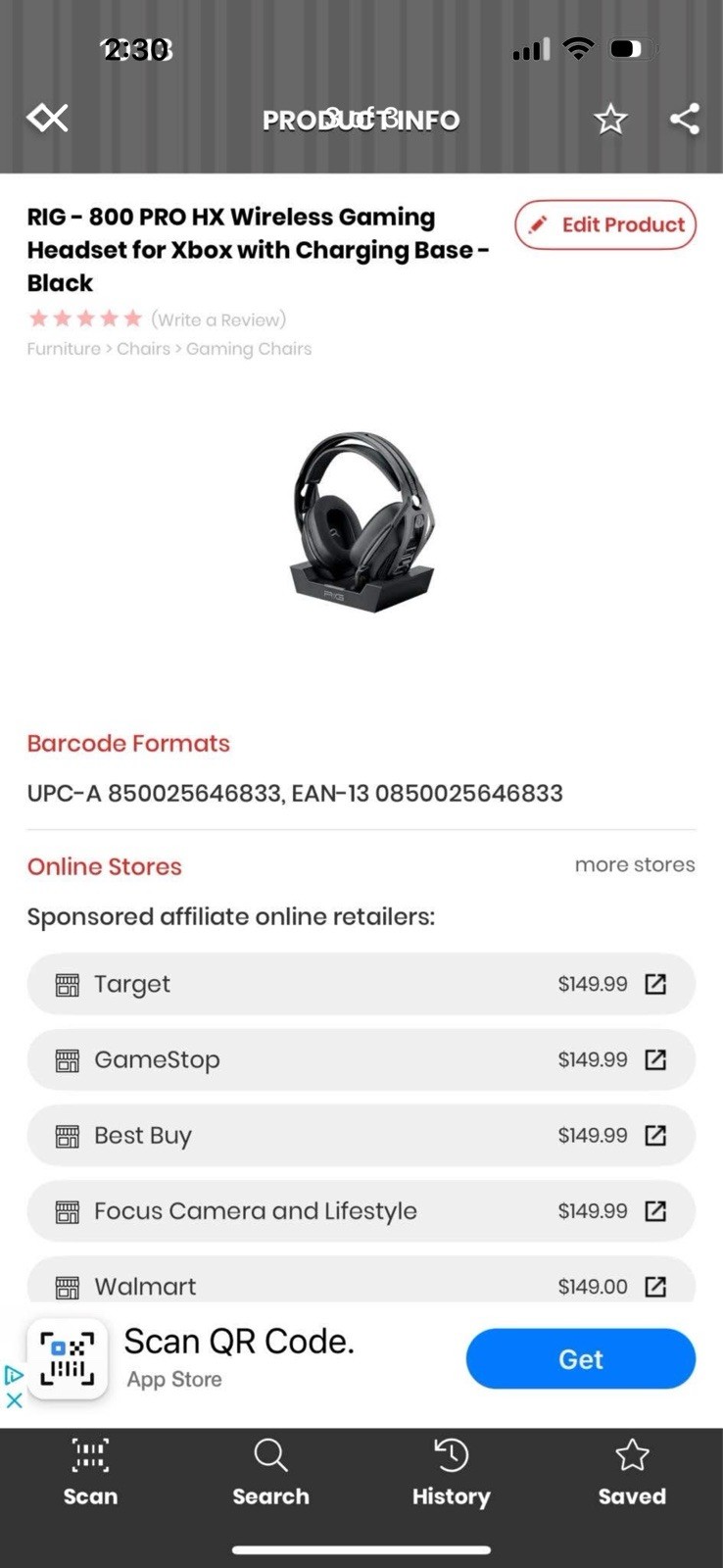View more stores
This screenshot has height=1568, width=723.
635,864
